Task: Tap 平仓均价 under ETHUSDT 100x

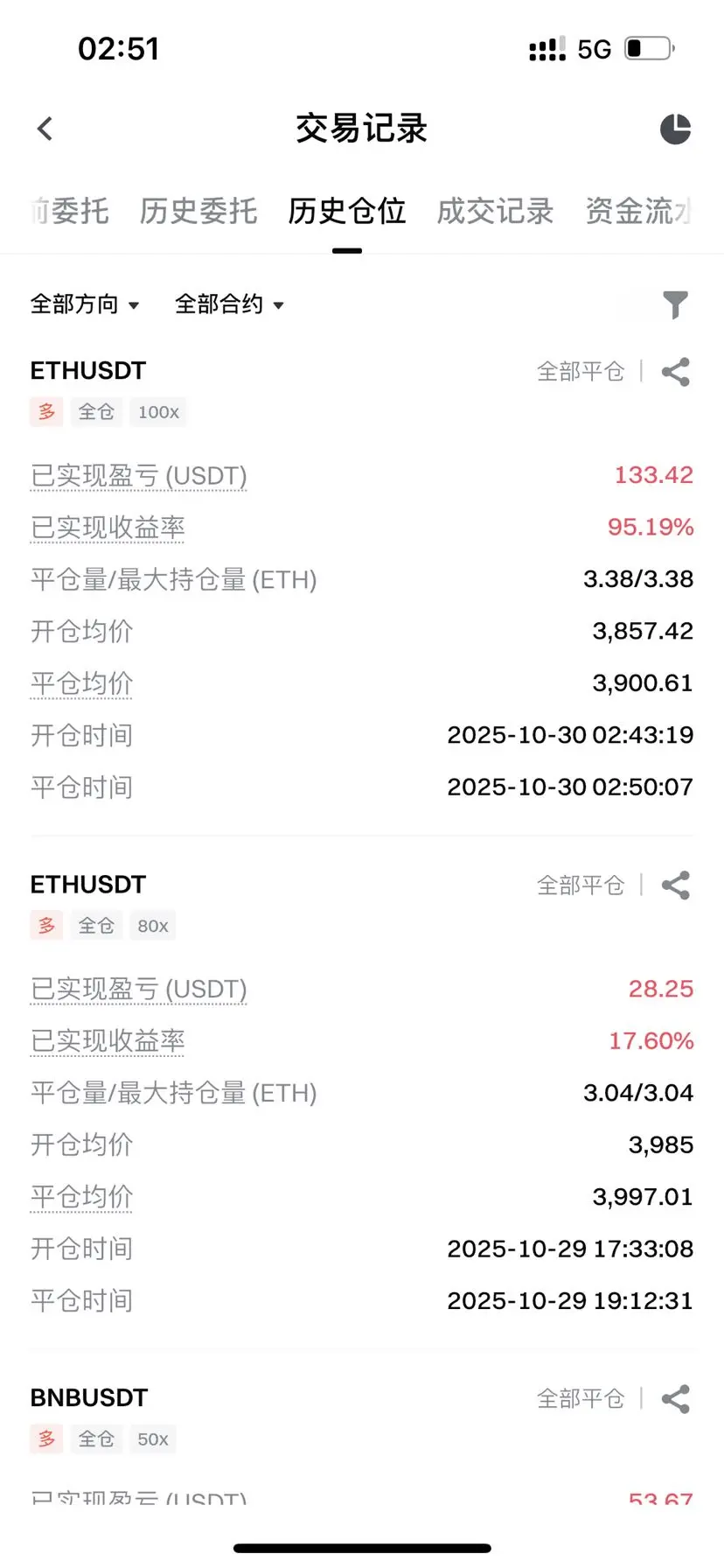Action: [x=81, y=683]
